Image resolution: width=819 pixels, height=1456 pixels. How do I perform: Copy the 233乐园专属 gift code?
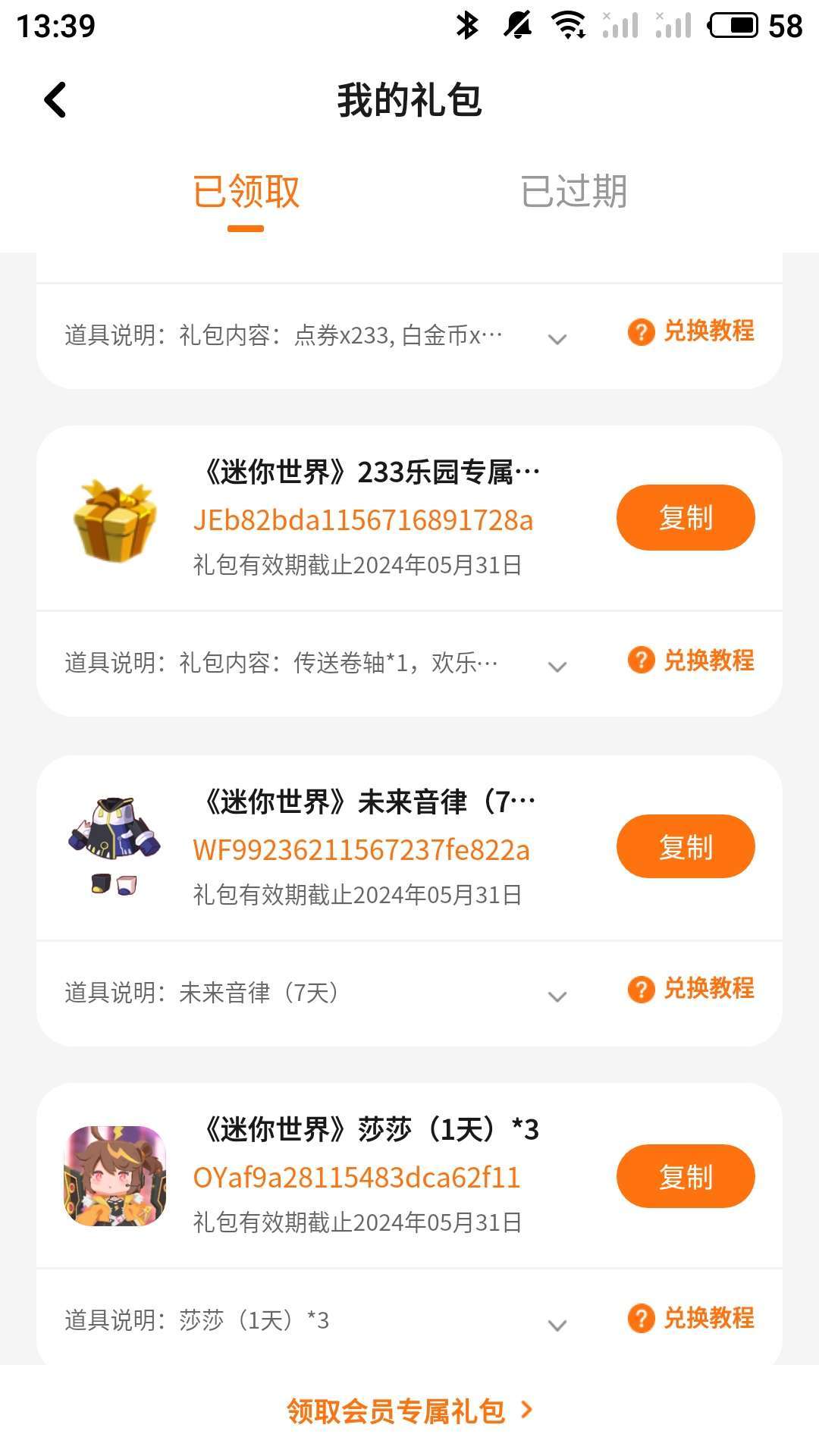(685, 518)
